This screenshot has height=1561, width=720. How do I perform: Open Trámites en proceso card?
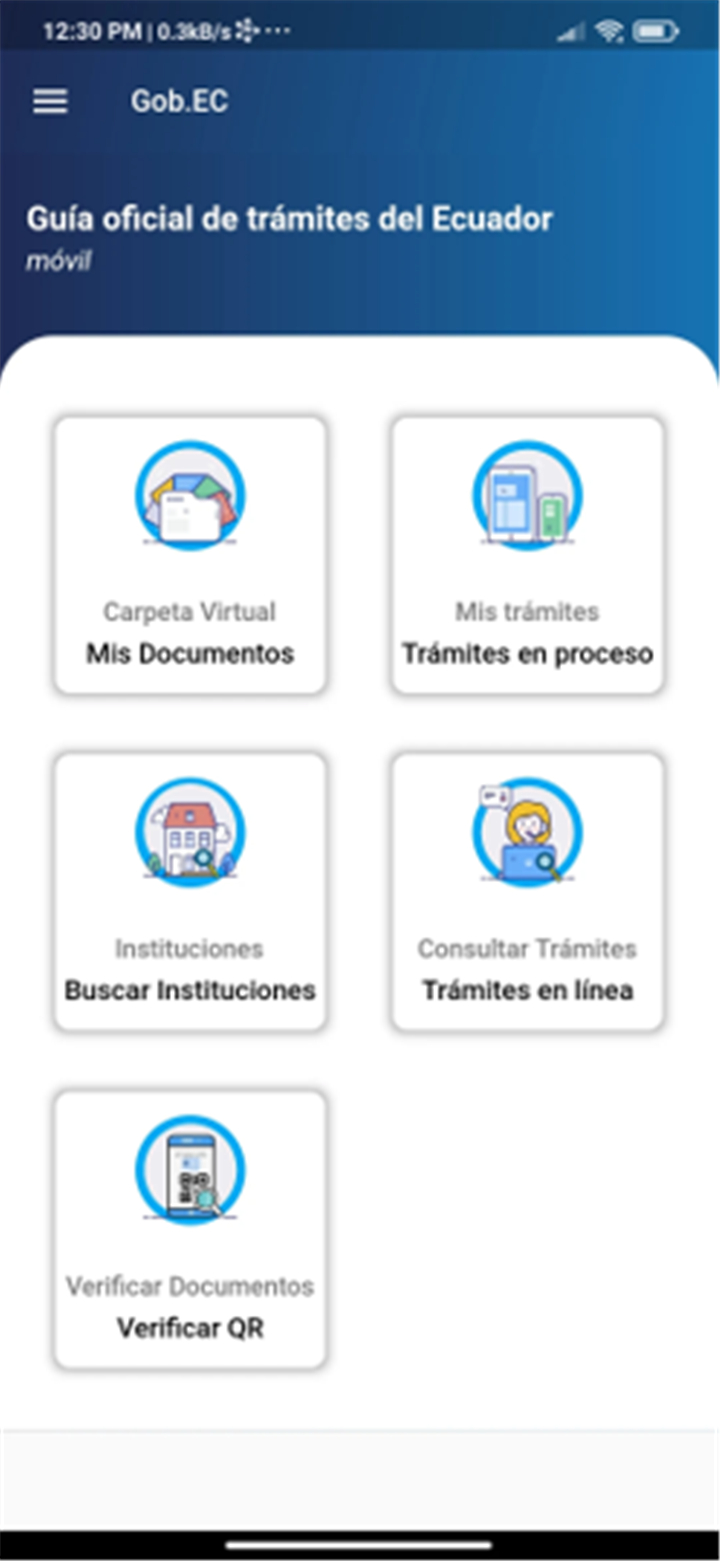pos(527,555)
